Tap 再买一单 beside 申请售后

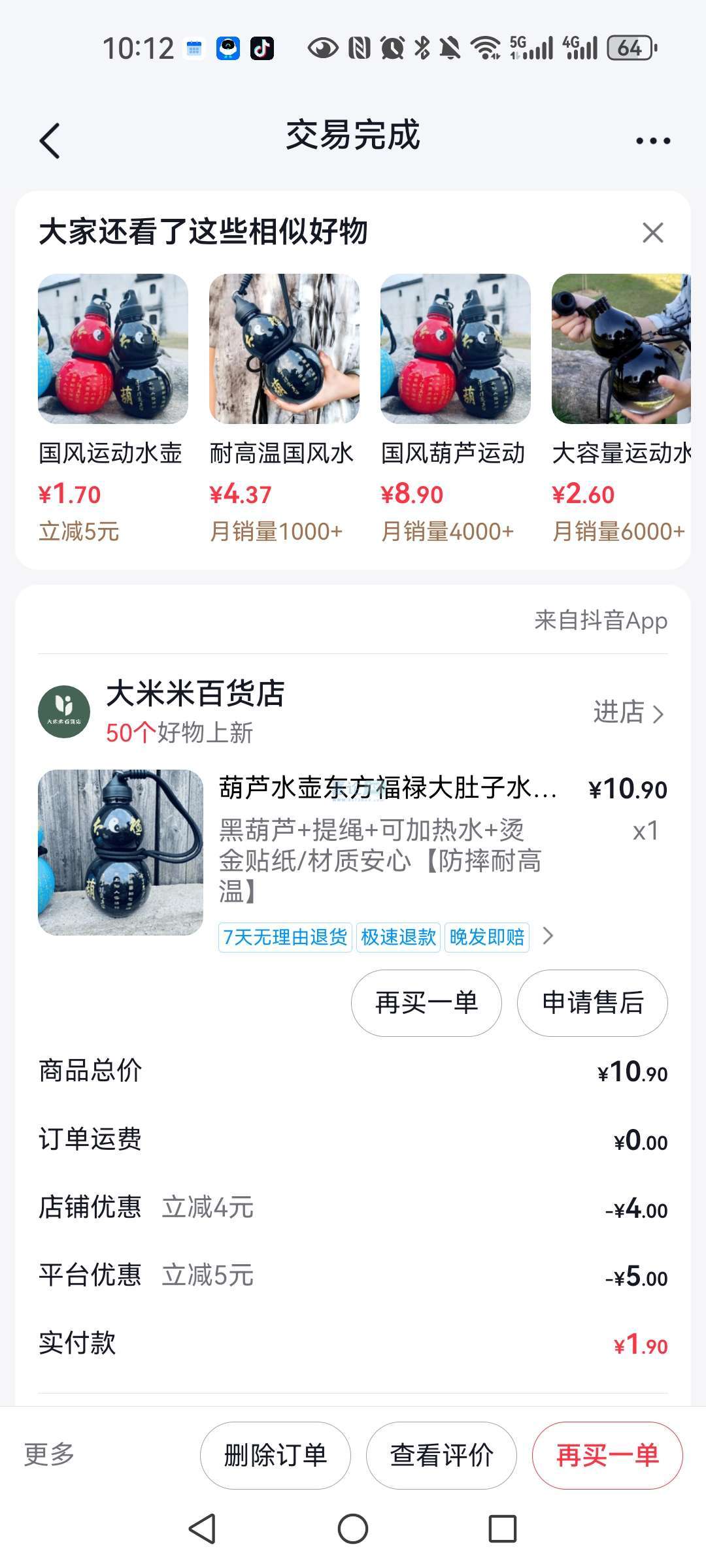pos(426,1003)
